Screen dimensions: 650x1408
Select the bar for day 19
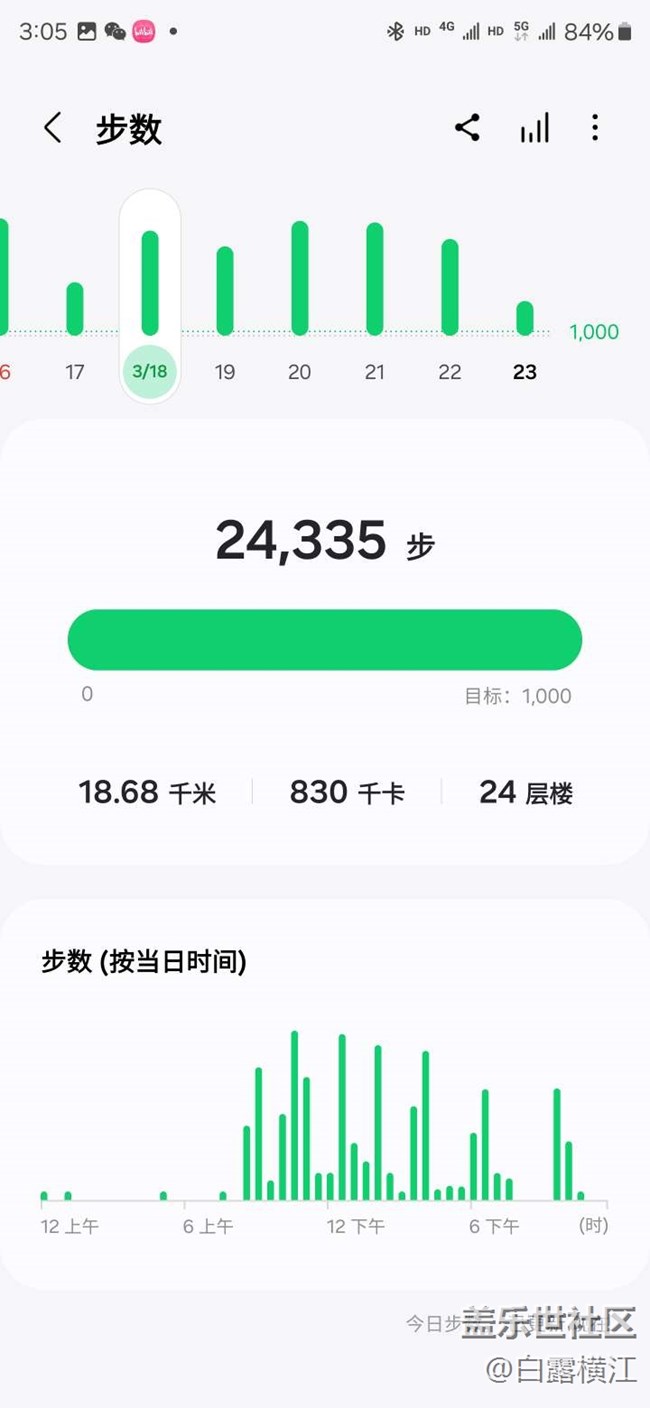pyautogui.click(x=225, y=291)
